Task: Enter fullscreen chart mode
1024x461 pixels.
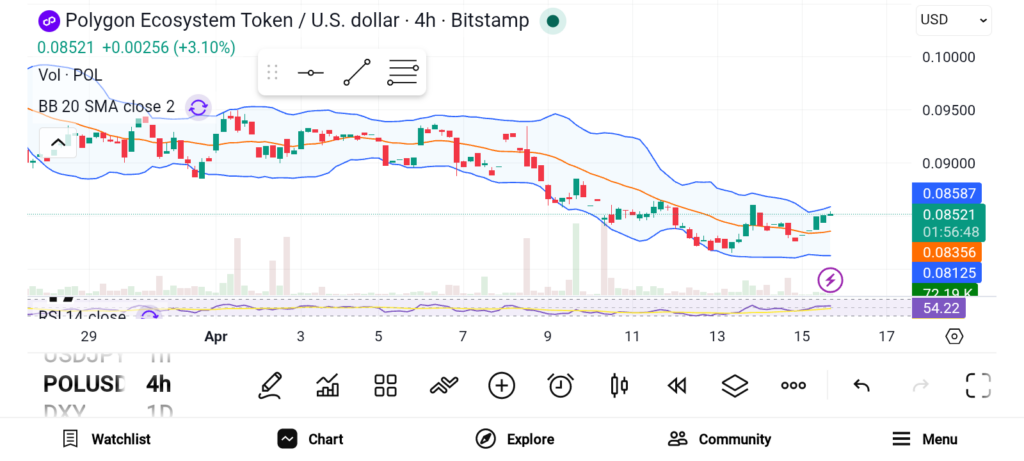Action: pyautogui.click(x=977, y=385)
